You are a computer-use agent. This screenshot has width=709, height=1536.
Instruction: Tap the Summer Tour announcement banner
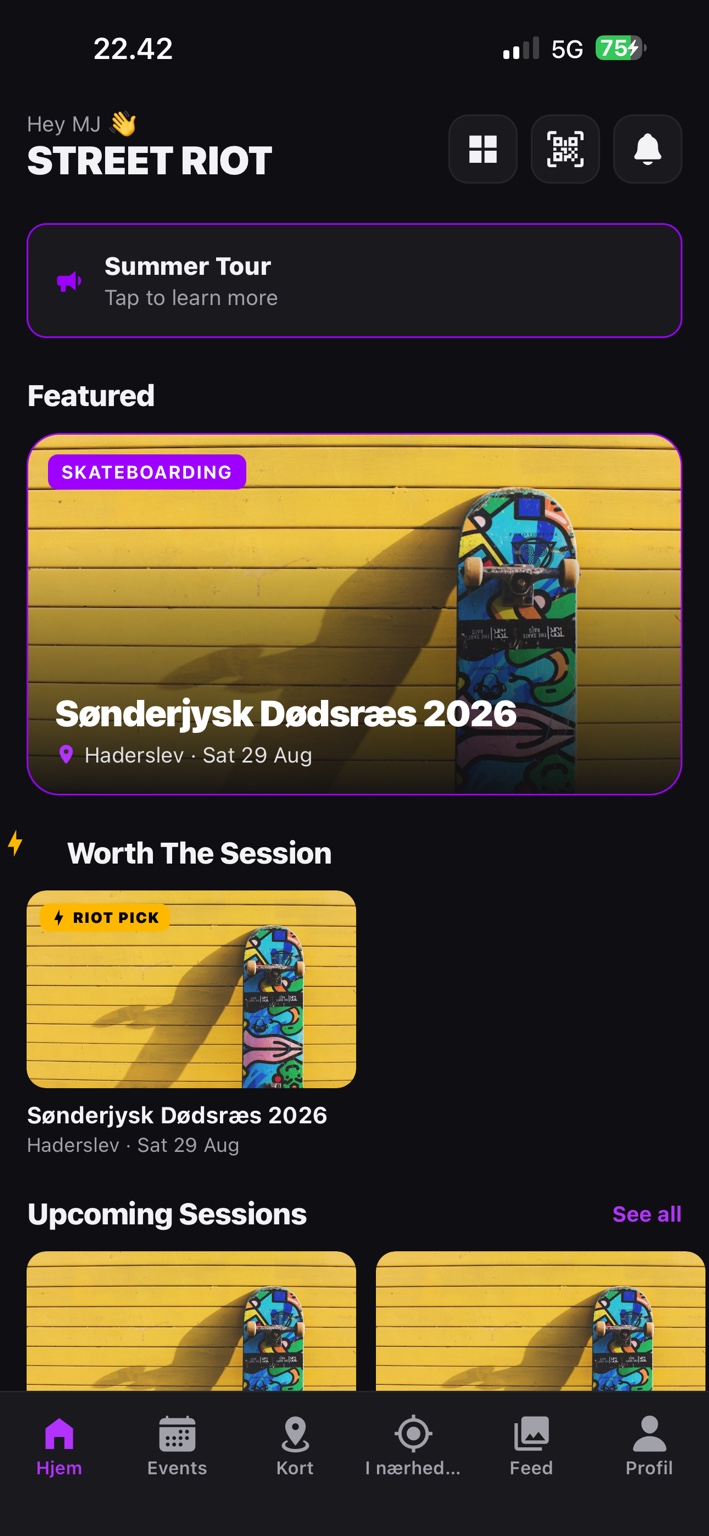(354, 280)
